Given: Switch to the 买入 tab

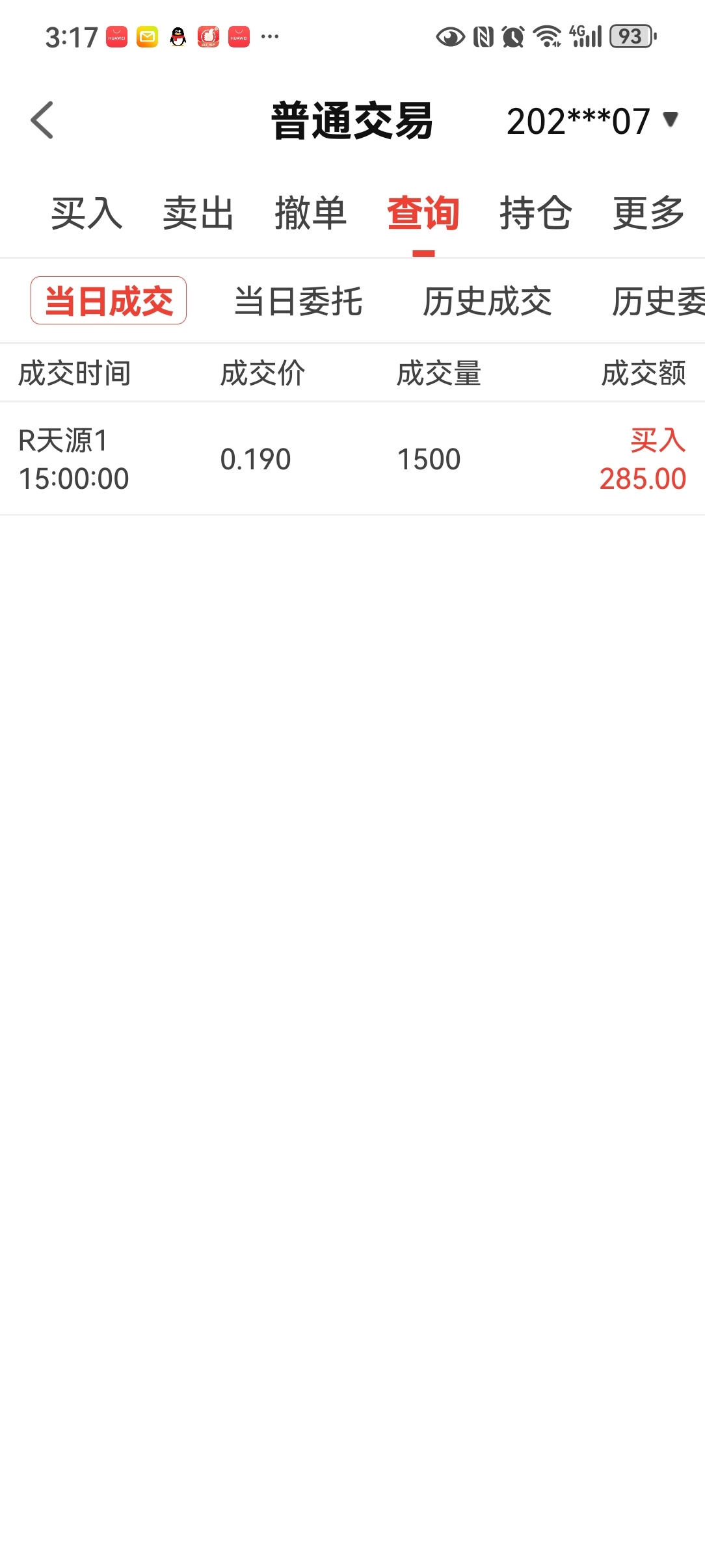Looking at the screenshot, I should (86, 213).
